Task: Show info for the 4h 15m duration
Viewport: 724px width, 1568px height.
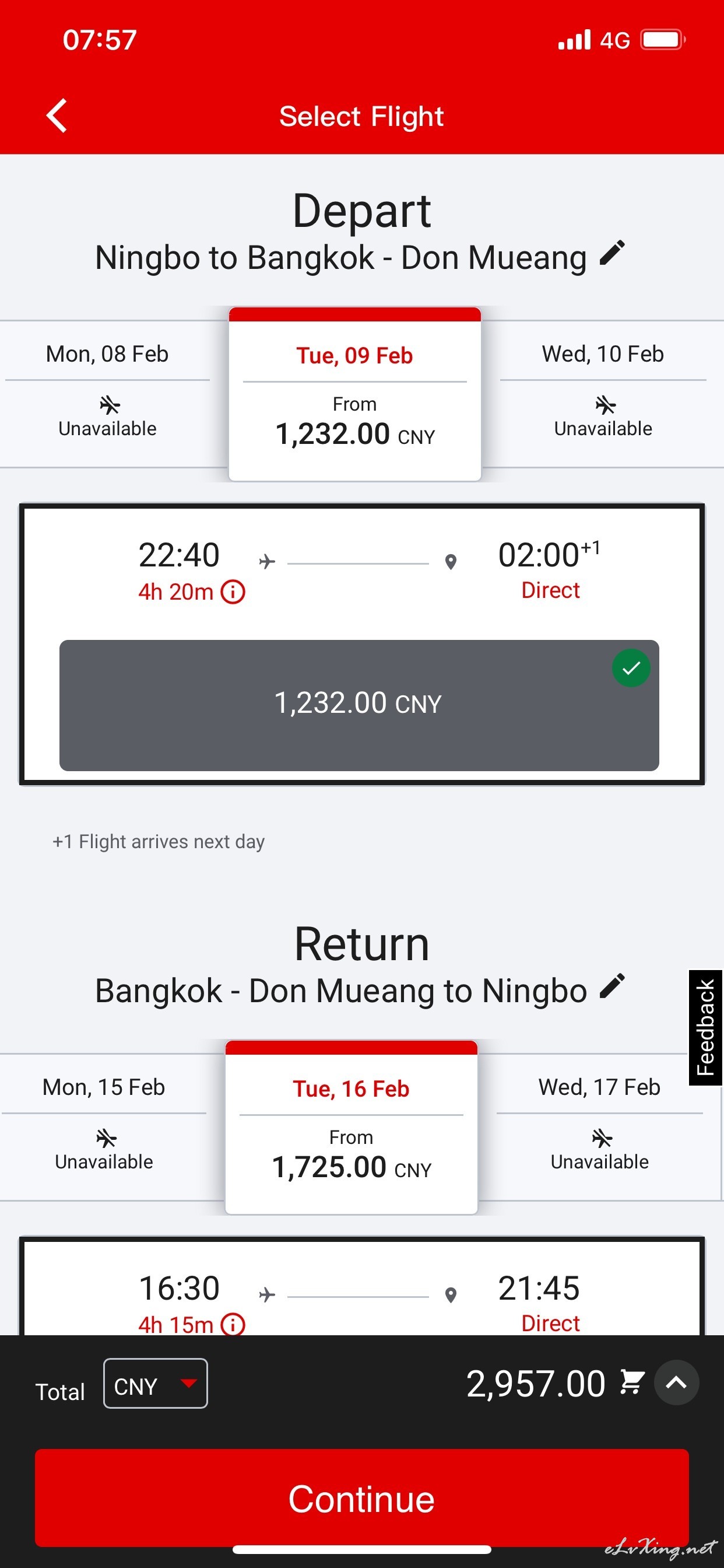Action: point(233,1325)
